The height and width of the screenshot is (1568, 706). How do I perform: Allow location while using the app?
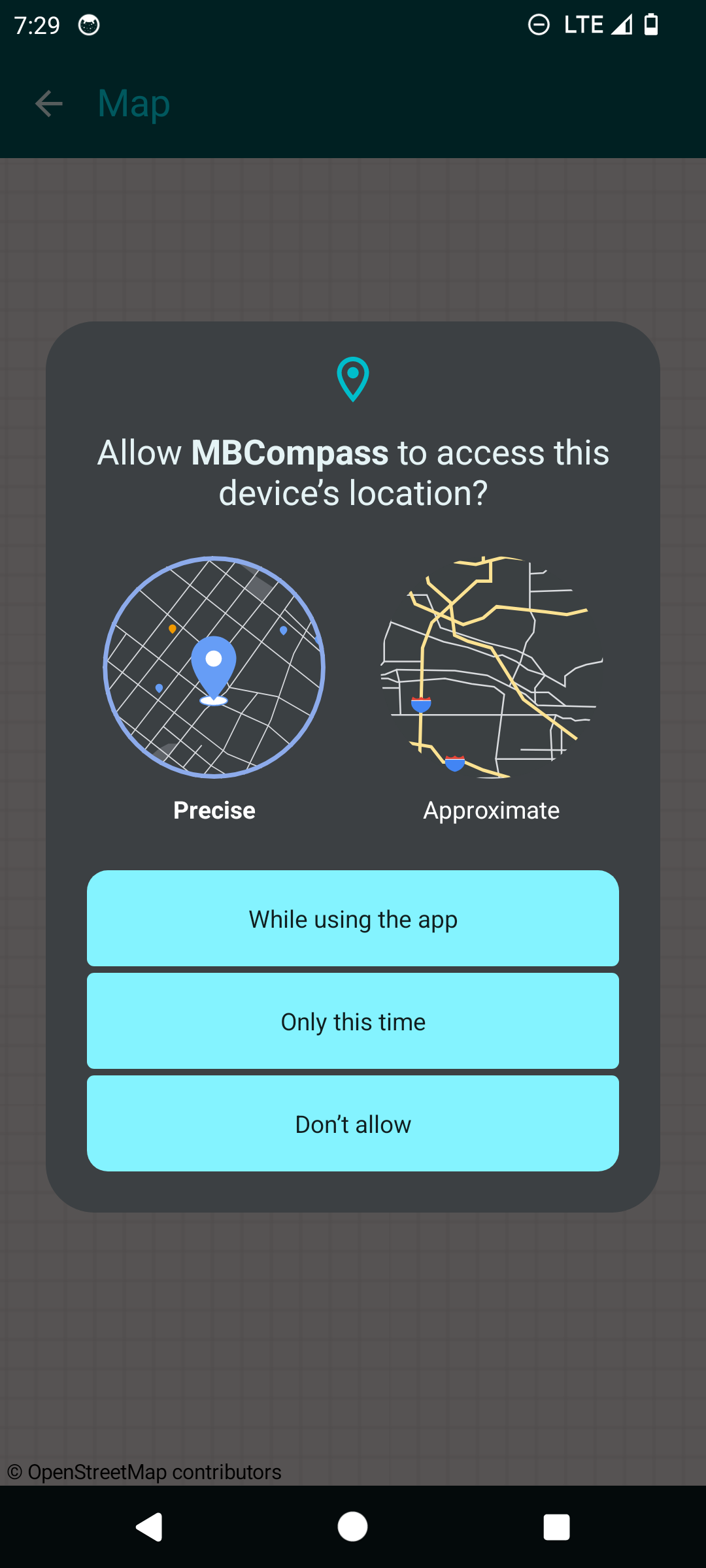(x=353, y=919)
